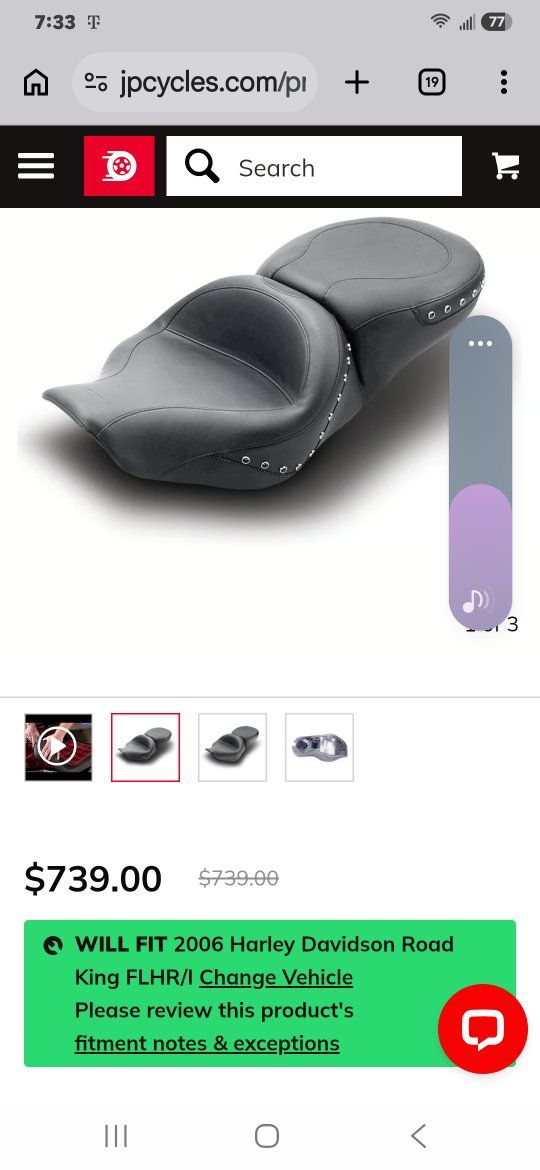540x1170 pixels.
Task: Open the live chat bubble
Action: 483,1028
